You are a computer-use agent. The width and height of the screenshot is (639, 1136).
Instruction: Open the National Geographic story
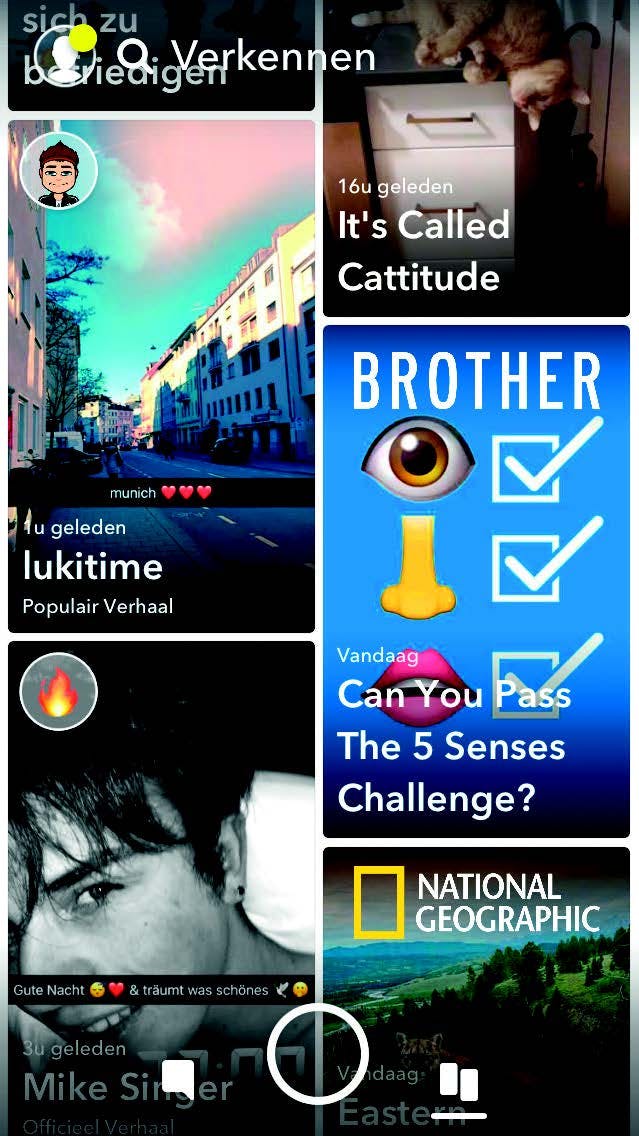pyautogui.click(x=476, y=960)
